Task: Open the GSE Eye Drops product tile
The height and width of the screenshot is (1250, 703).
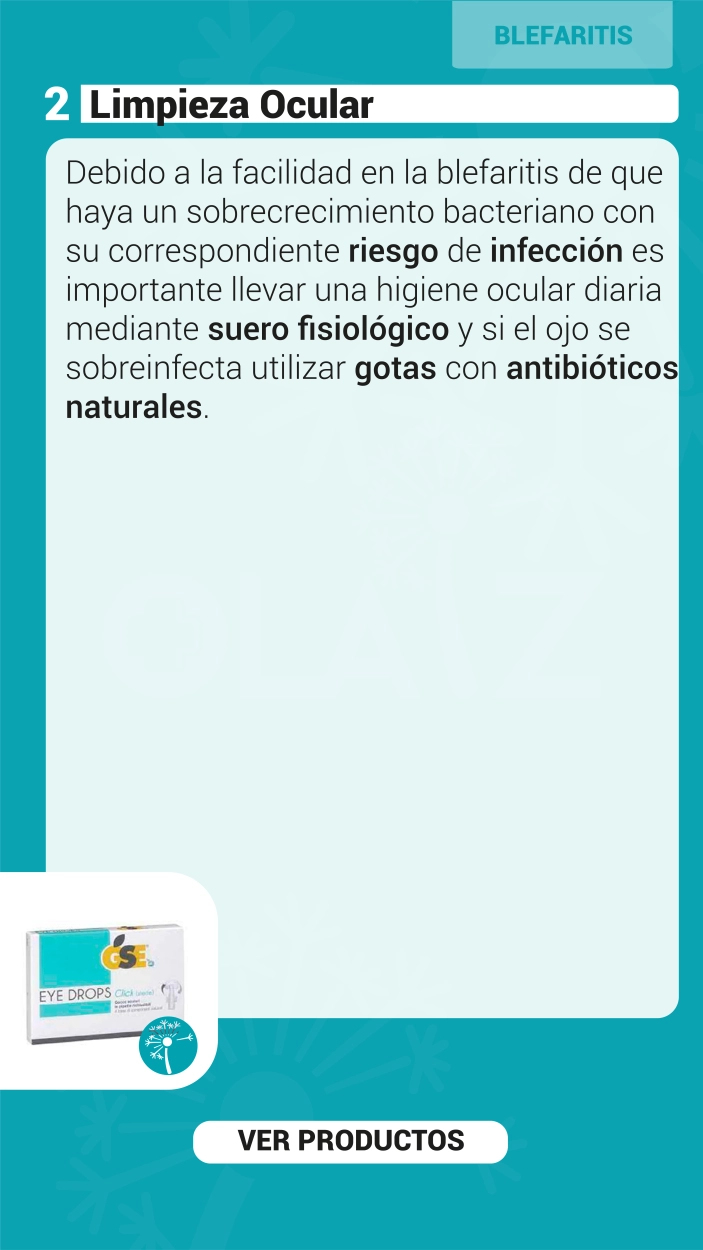Action: pyautogui.click(x=109, y=981)
